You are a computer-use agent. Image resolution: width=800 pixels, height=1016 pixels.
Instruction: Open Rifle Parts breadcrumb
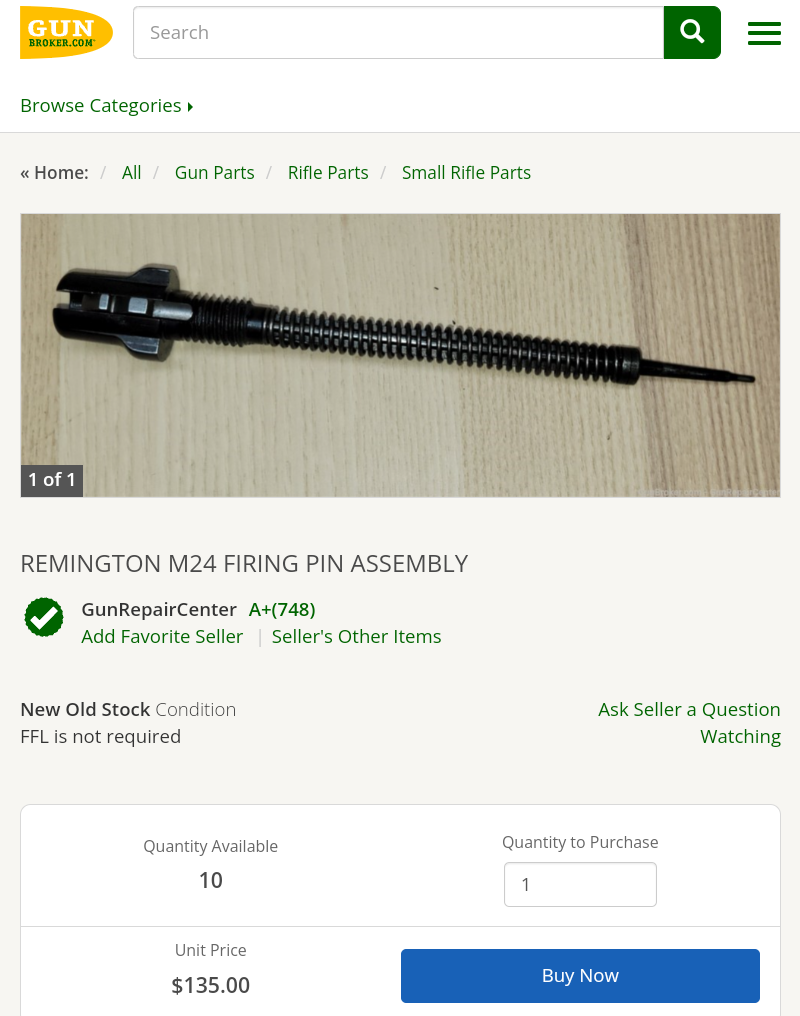(328, 173)
